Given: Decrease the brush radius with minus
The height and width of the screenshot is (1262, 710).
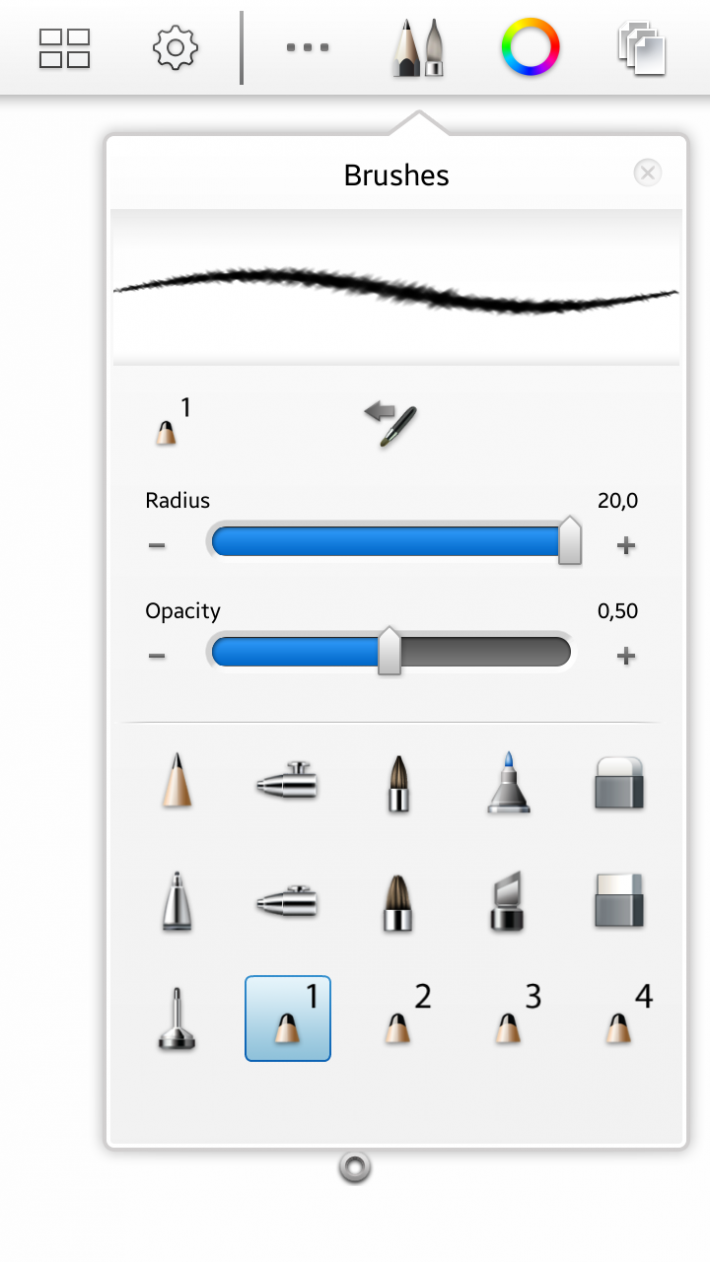Looking at the screenshot, I should coord(157,546).
